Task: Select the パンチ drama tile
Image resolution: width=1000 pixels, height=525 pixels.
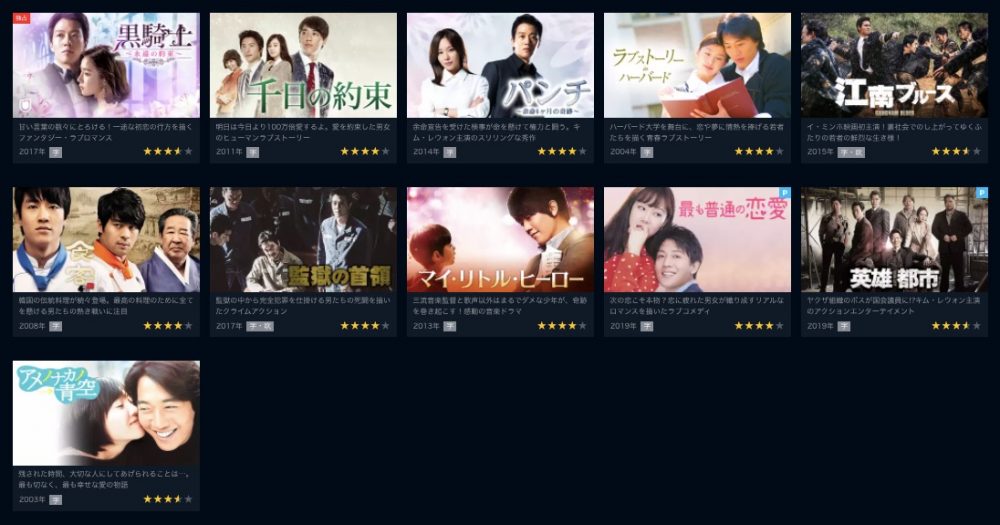Action: click(x=500, y=66)
